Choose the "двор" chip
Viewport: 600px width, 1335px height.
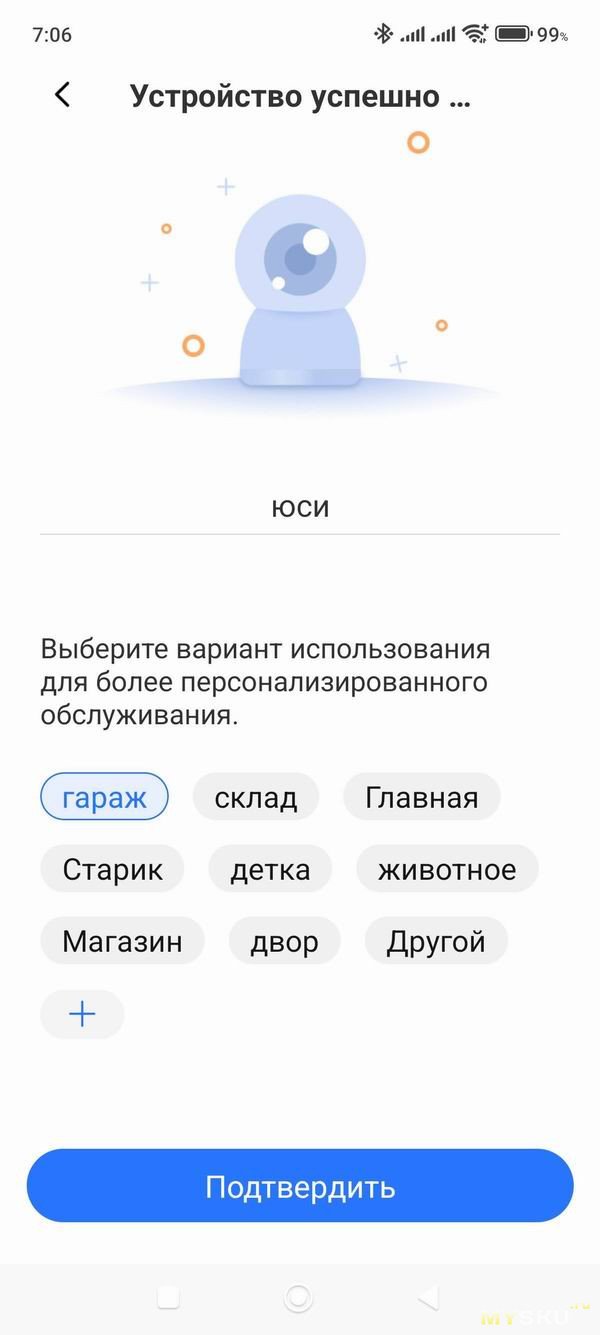(284, 941)
